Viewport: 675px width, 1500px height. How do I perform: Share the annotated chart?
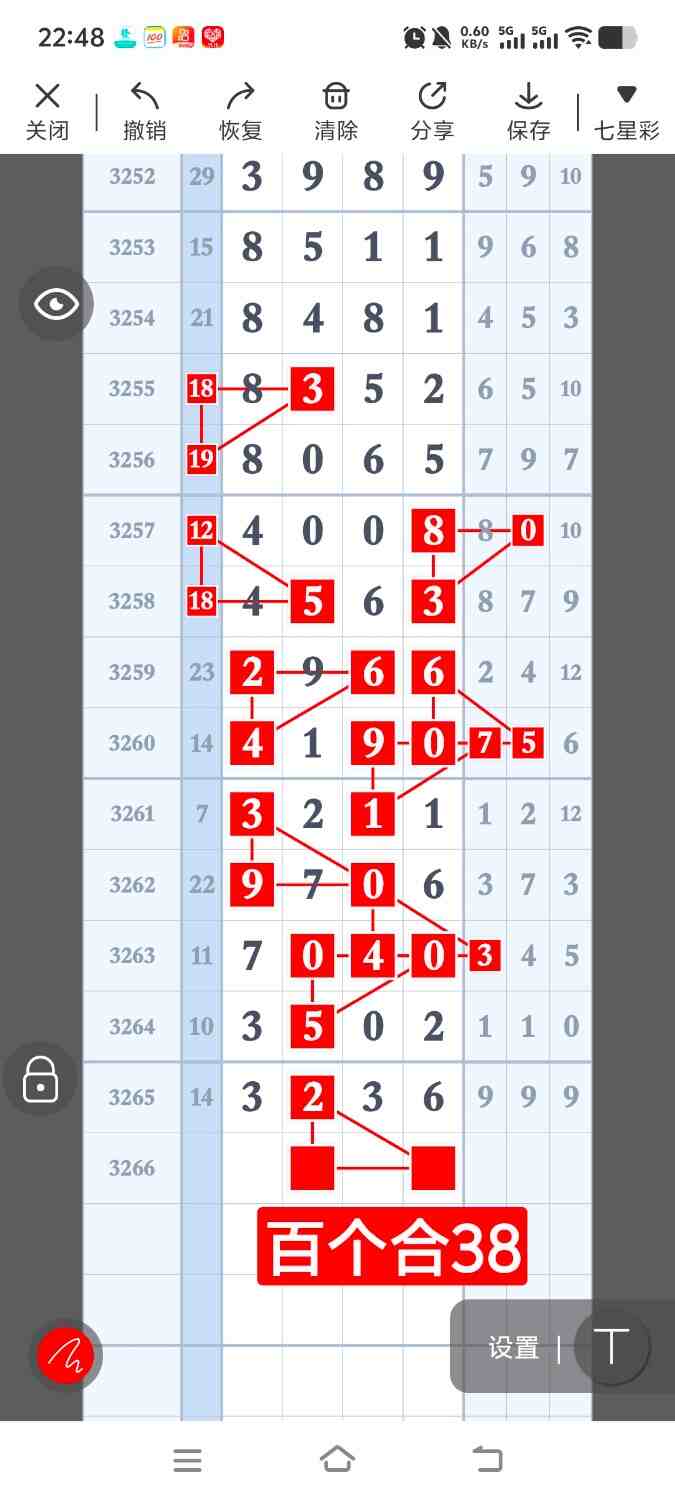click(x=432, y=111)
